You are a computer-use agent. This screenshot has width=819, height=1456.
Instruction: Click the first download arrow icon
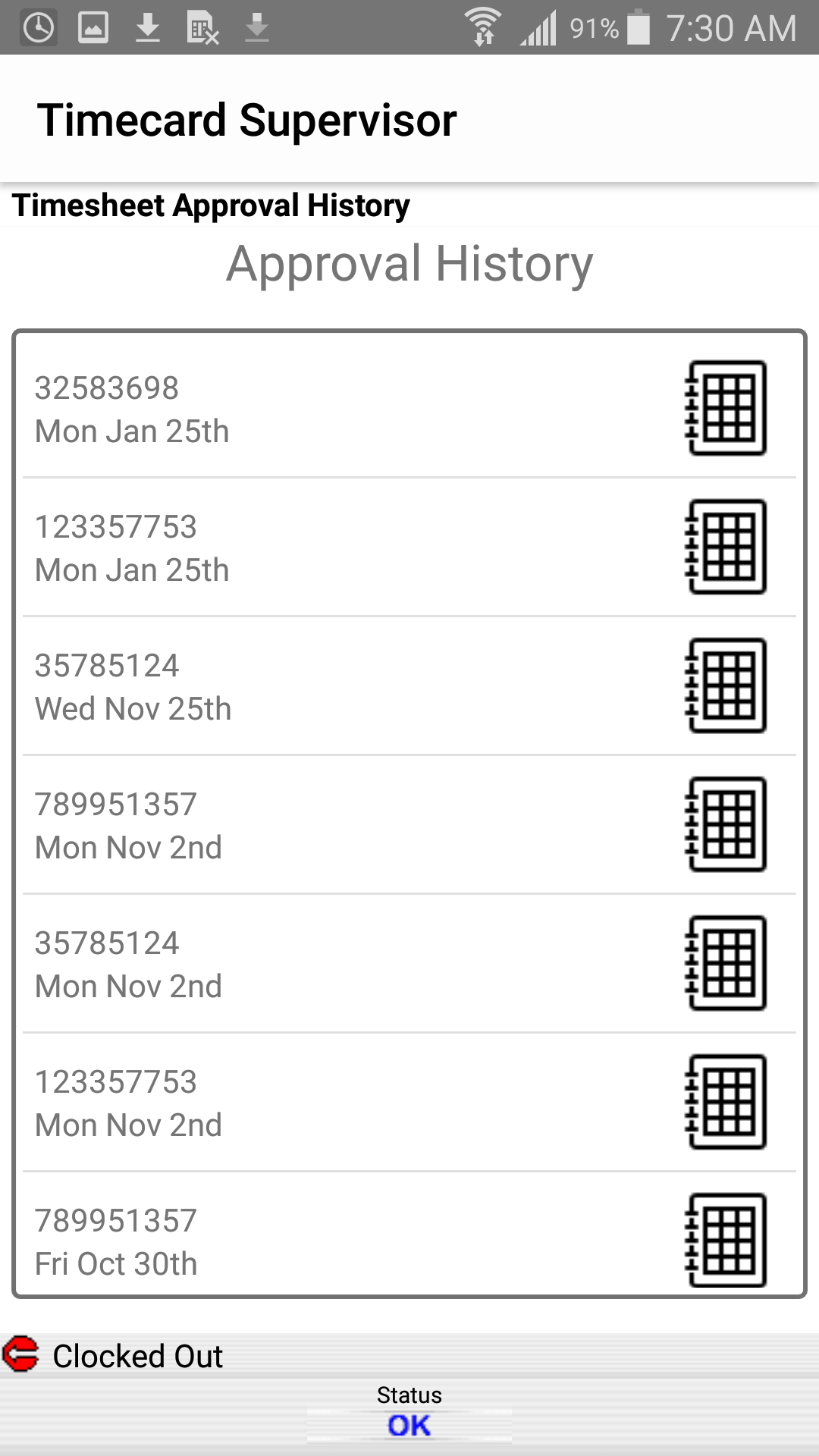[x=148, y=27]
